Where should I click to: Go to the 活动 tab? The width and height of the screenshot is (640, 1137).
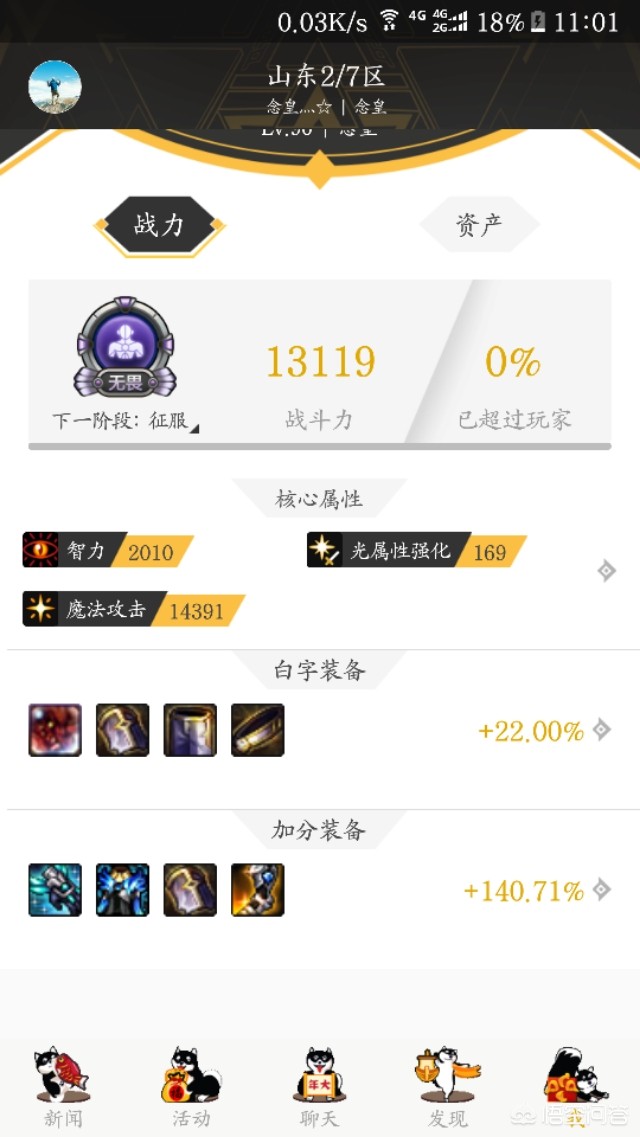pyautogui.click(x=191, y=1090)
